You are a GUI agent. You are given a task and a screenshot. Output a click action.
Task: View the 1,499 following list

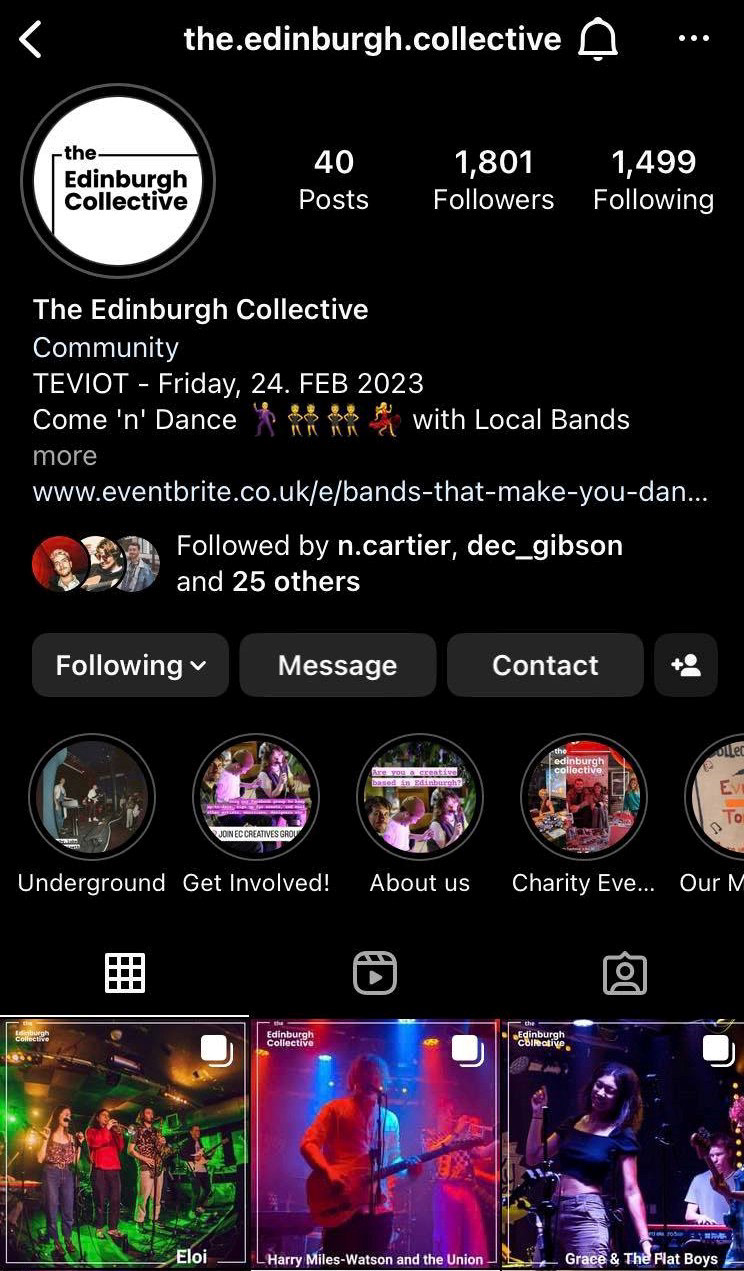pos(653,180)
